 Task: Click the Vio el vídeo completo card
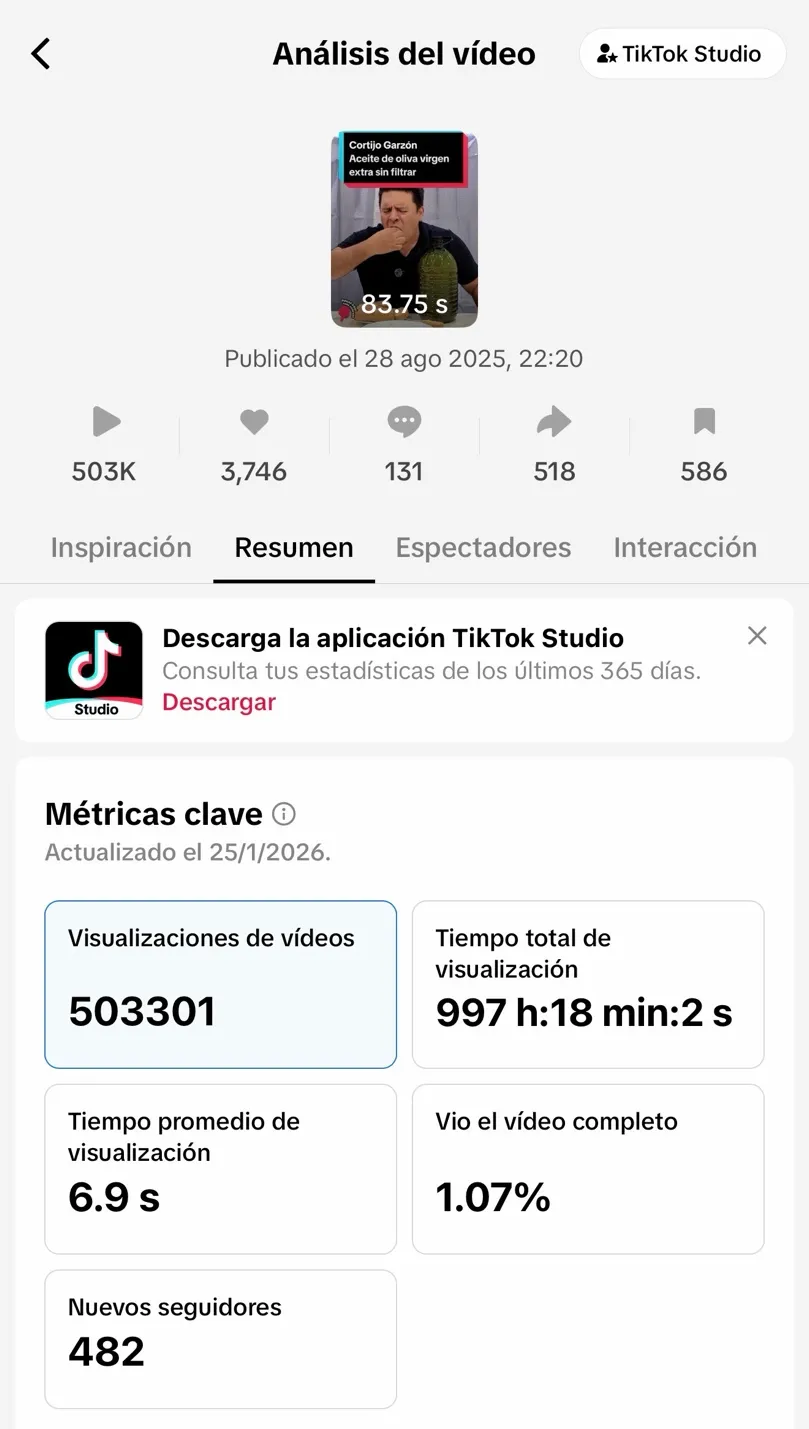point(587,1168)
